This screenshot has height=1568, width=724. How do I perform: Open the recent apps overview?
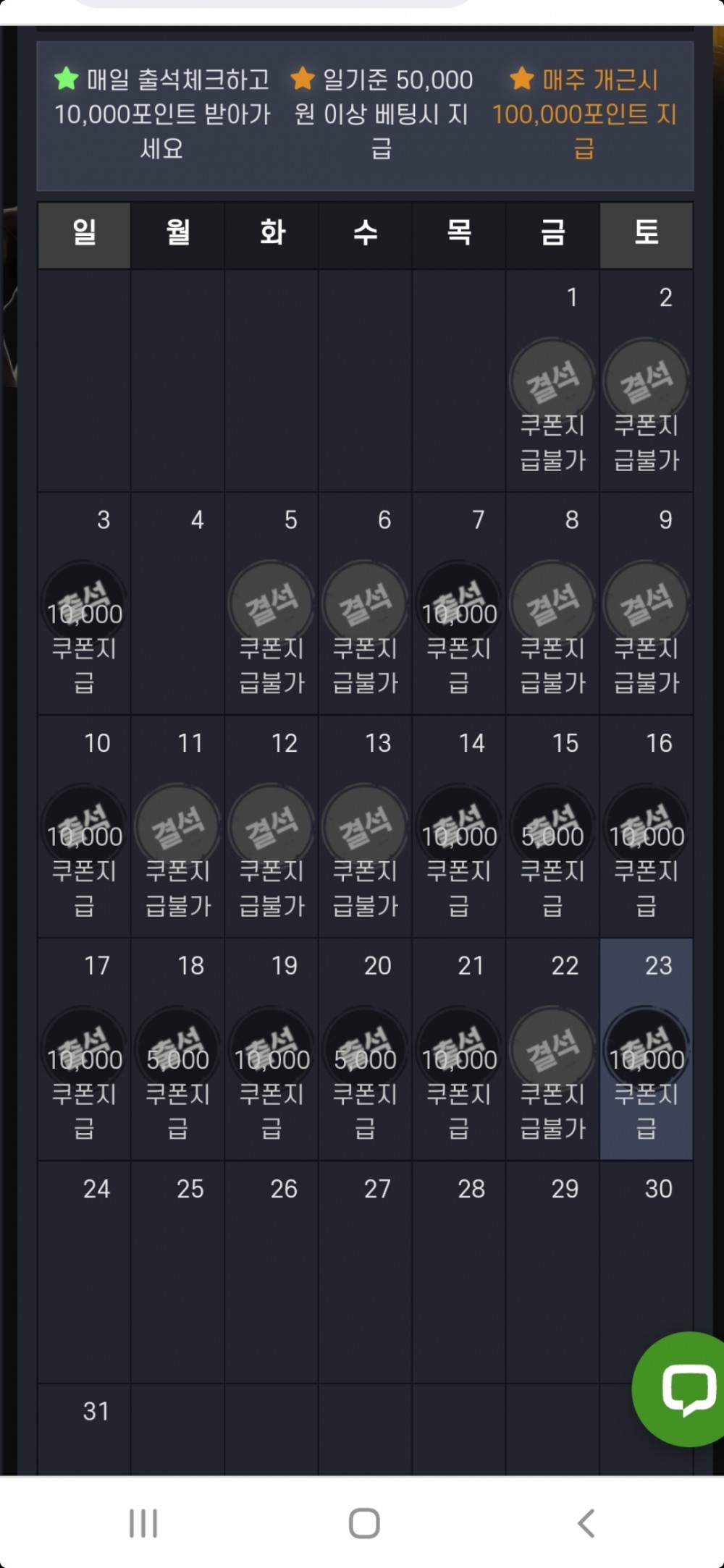(x=143, y=1522)
